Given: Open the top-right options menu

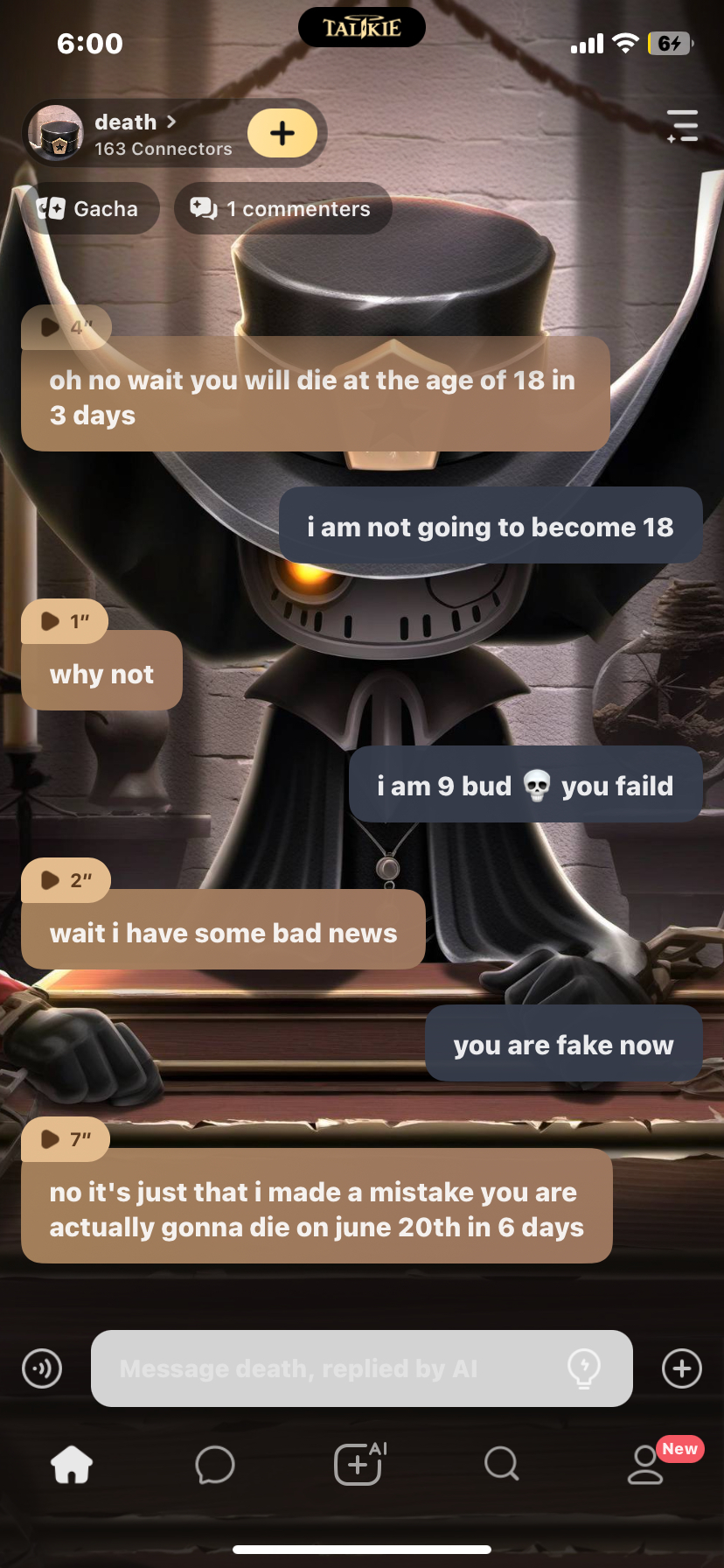Looking at the screenshot, I should (x=683, y=126).
